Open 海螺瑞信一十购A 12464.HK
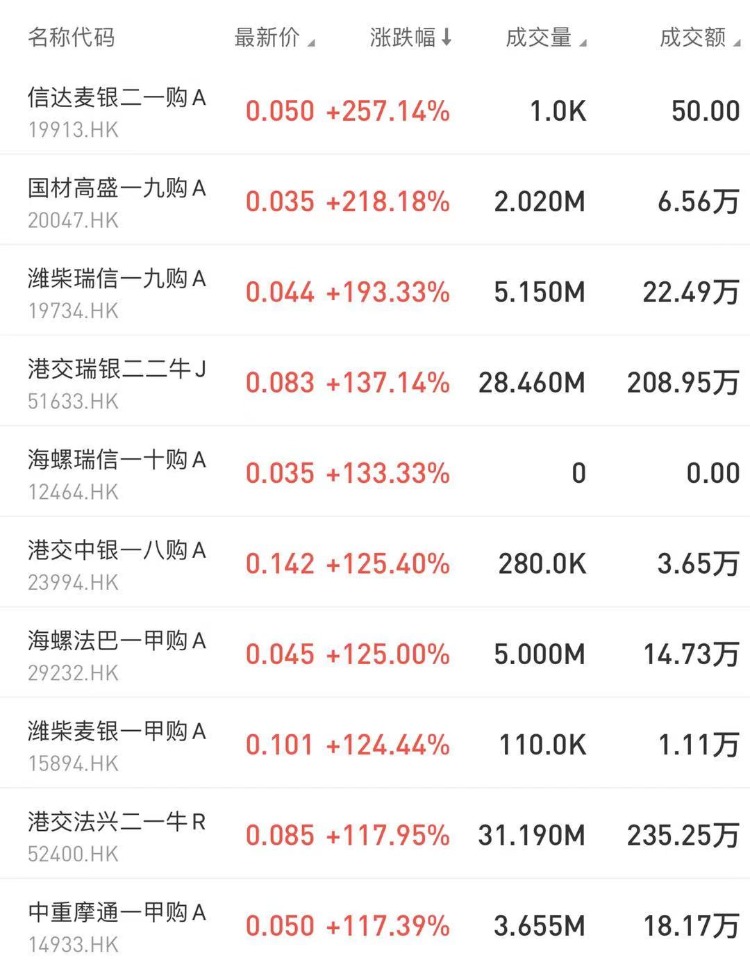 pyautogui.click(x=117, y=472)
